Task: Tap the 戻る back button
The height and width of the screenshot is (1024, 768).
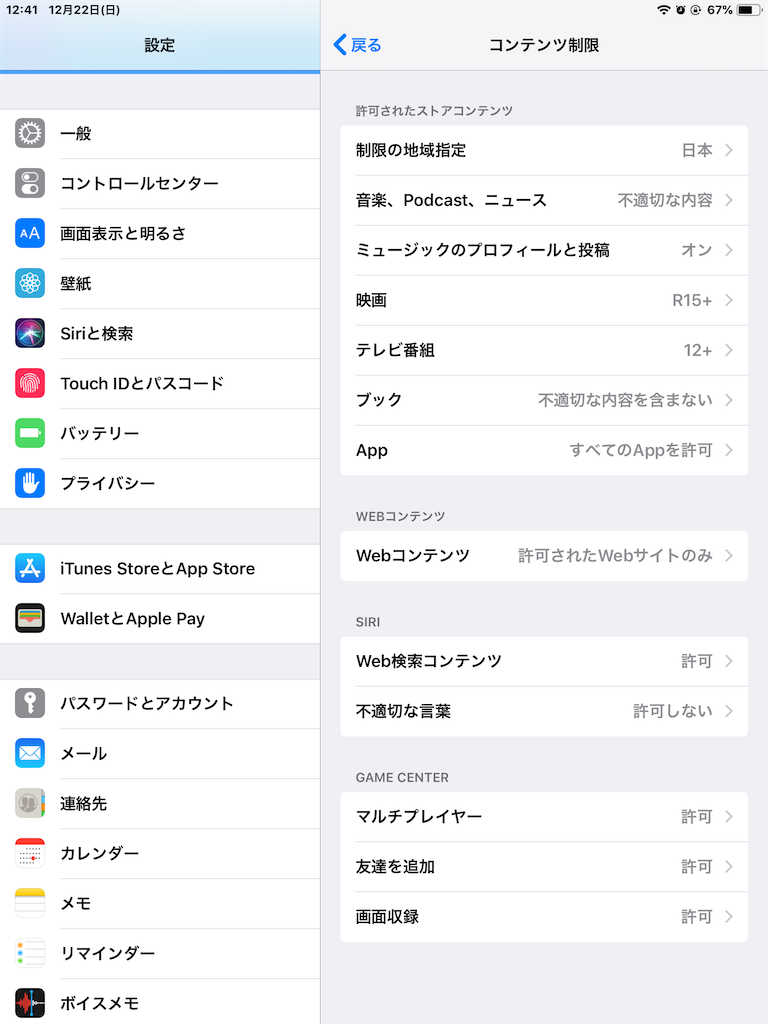Action: pyautogui.click(x=357, y=45)
